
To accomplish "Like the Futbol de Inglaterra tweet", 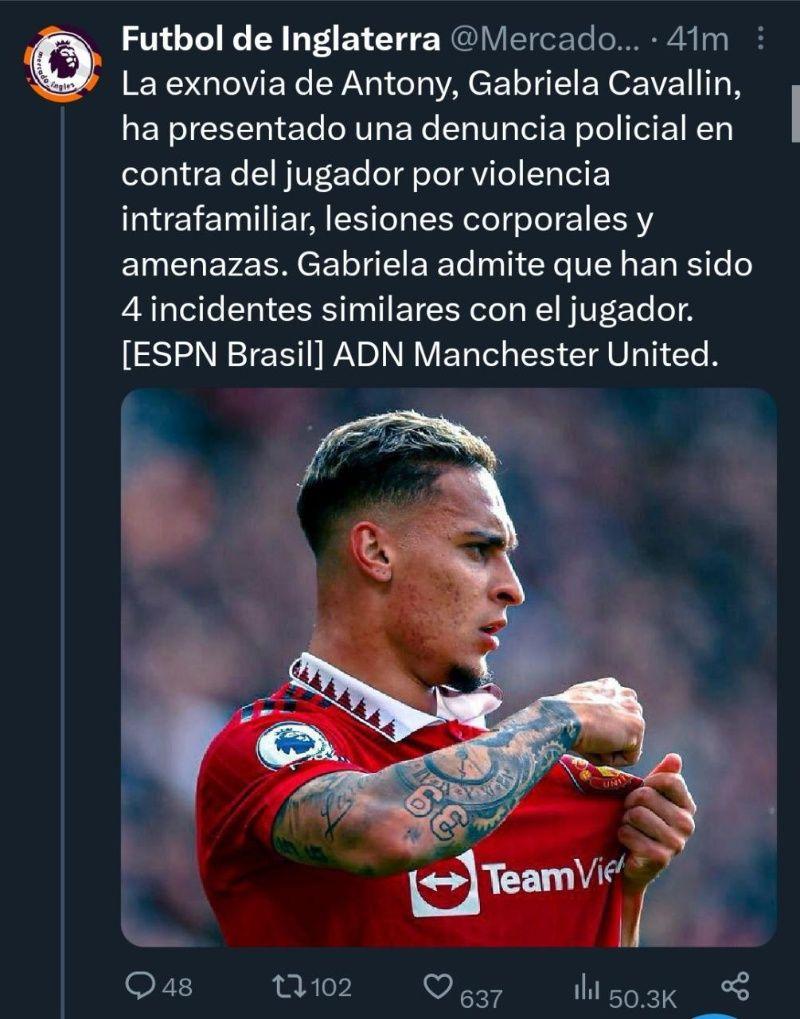I will (437, 986).
